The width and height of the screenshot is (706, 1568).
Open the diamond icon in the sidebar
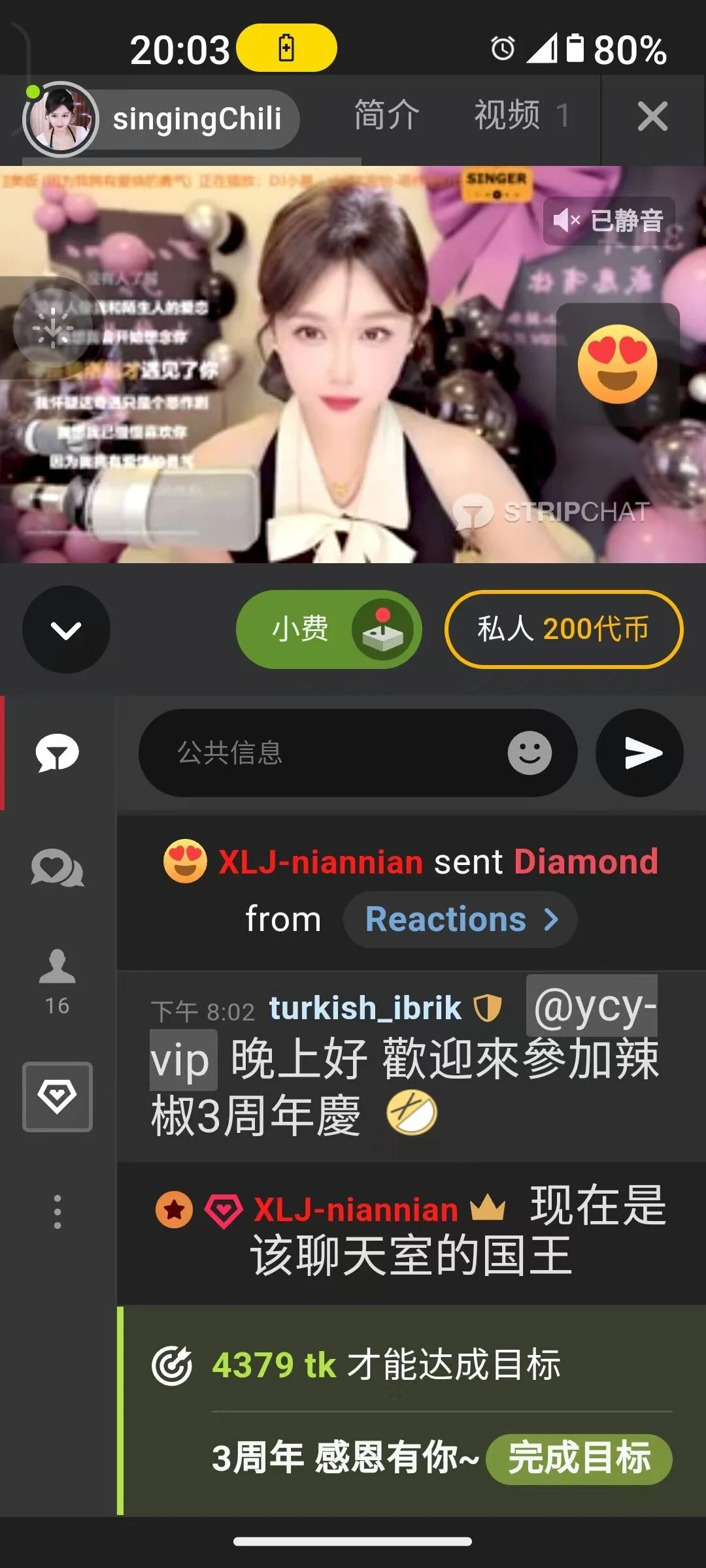[x=58, y=1096]
